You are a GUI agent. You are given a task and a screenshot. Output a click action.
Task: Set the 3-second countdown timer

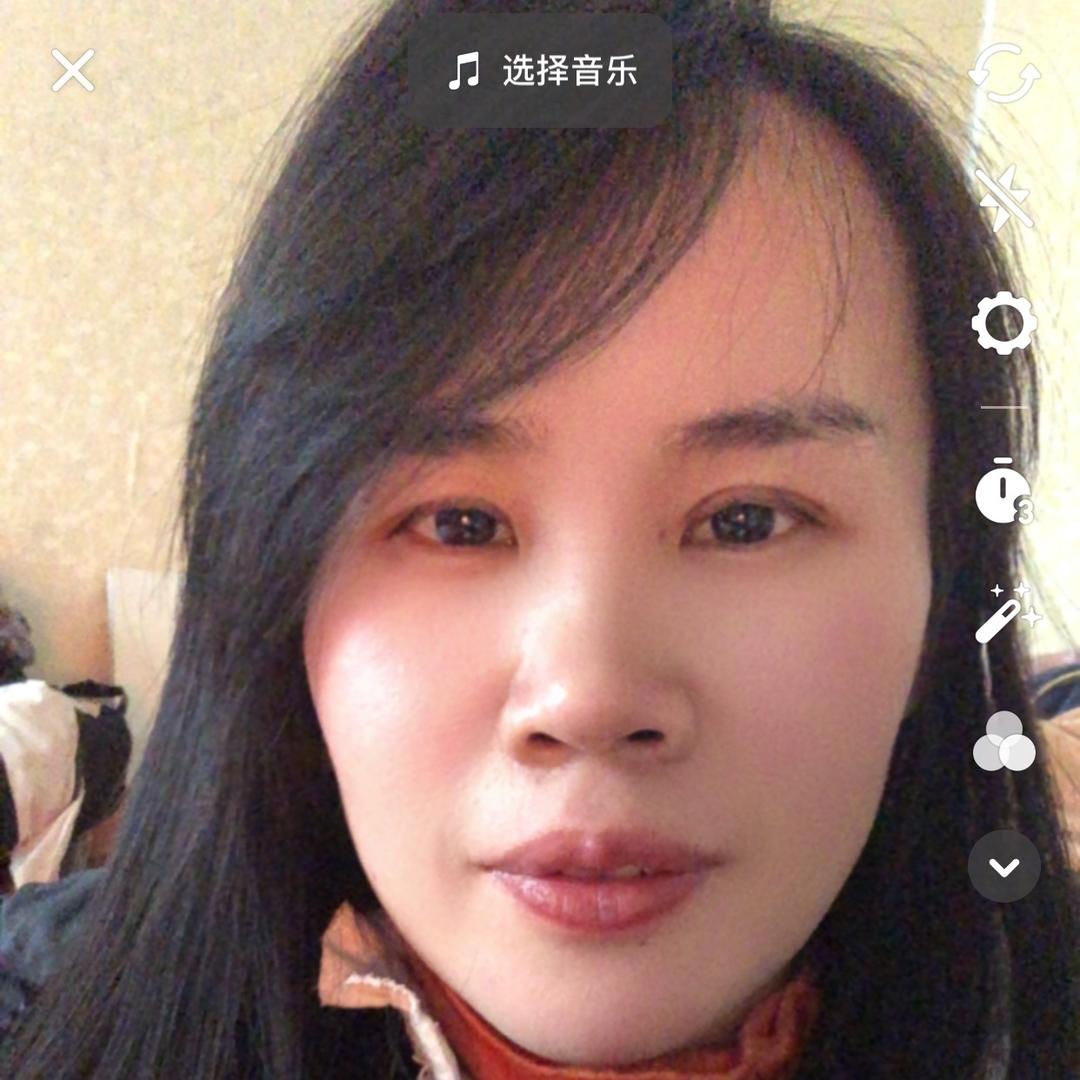[1004, 491]
